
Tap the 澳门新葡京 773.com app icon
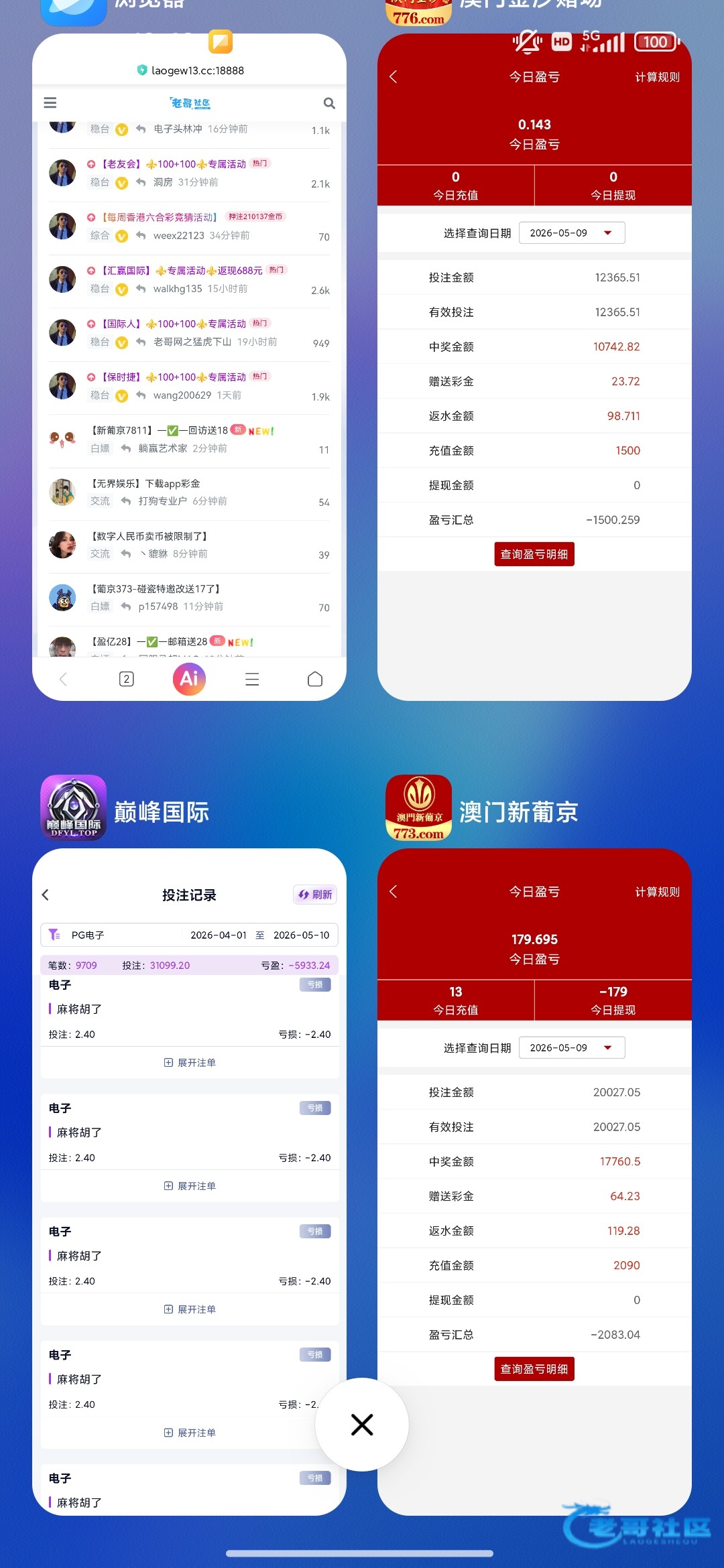tap(418, 807)
